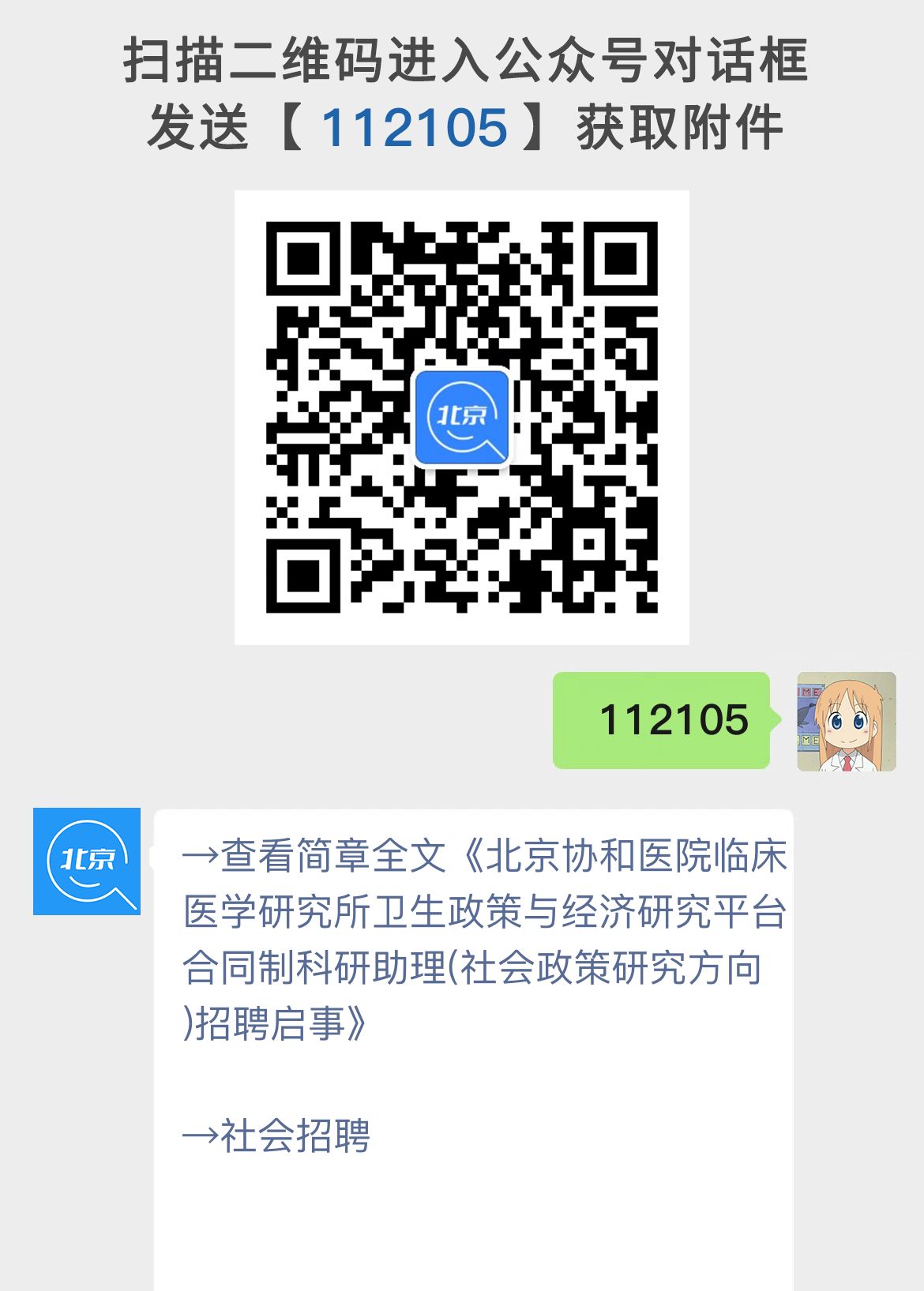Select the 发送 text in the header instructions
This screenshot has width=924, height=1291.
[x=195, y=126]
